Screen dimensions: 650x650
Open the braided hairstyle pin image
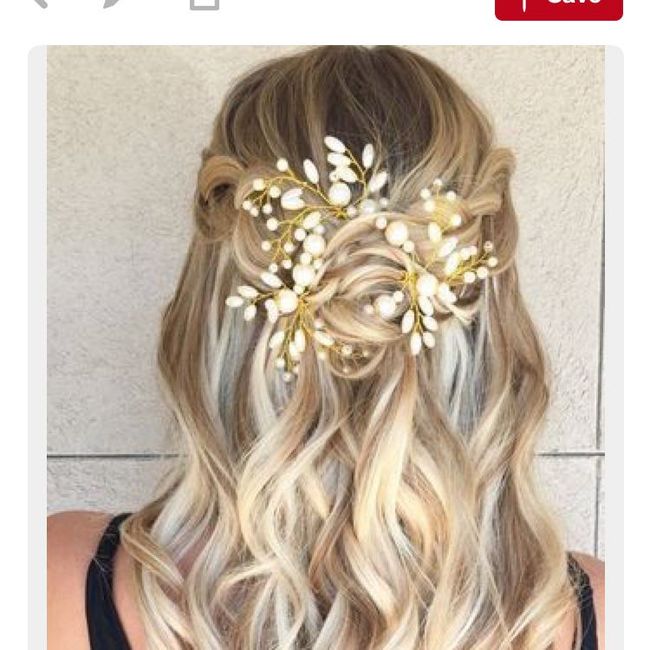(325, 347)
